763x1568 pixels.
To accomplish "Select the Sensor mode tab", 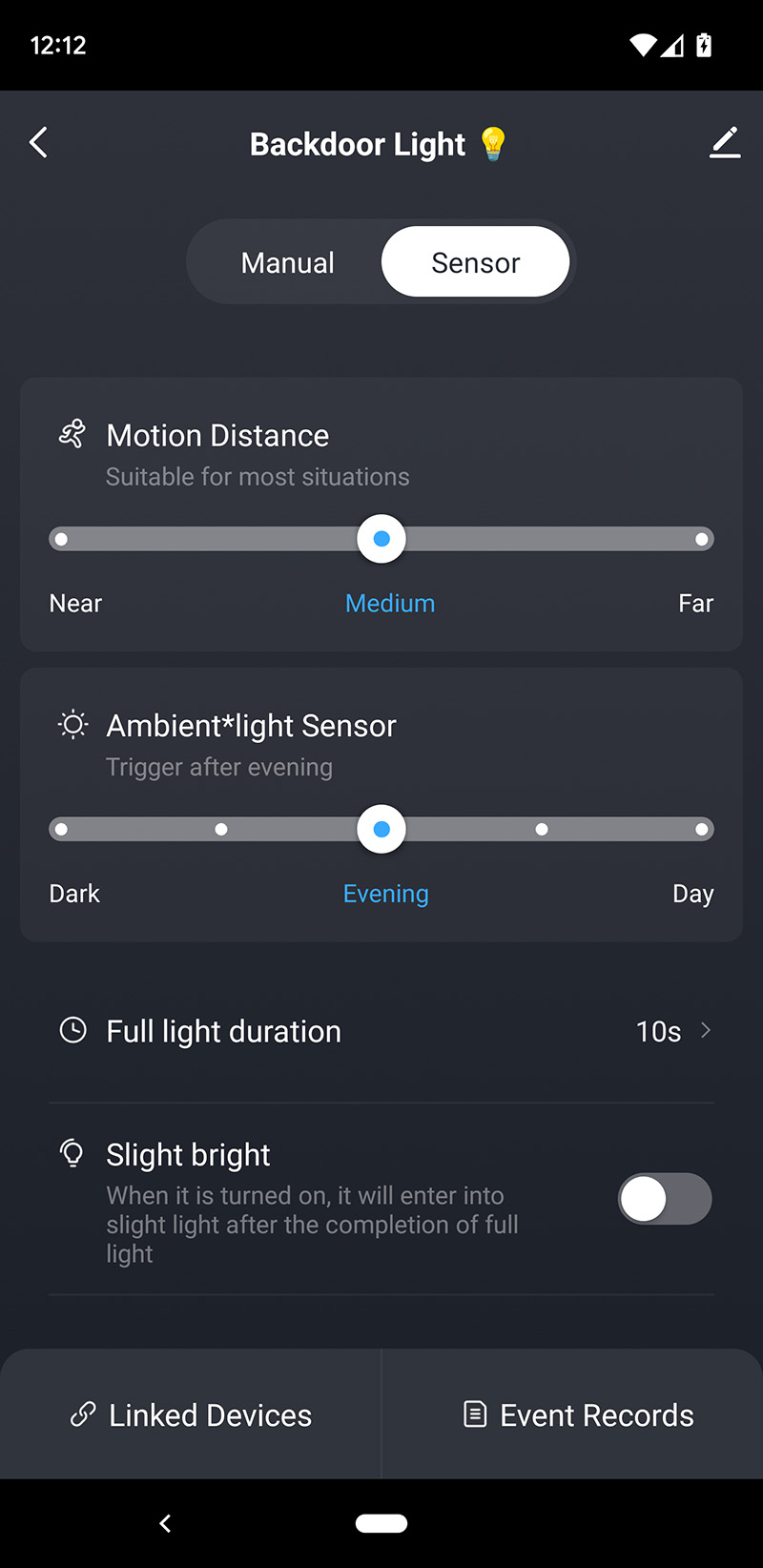I will 475,262.
